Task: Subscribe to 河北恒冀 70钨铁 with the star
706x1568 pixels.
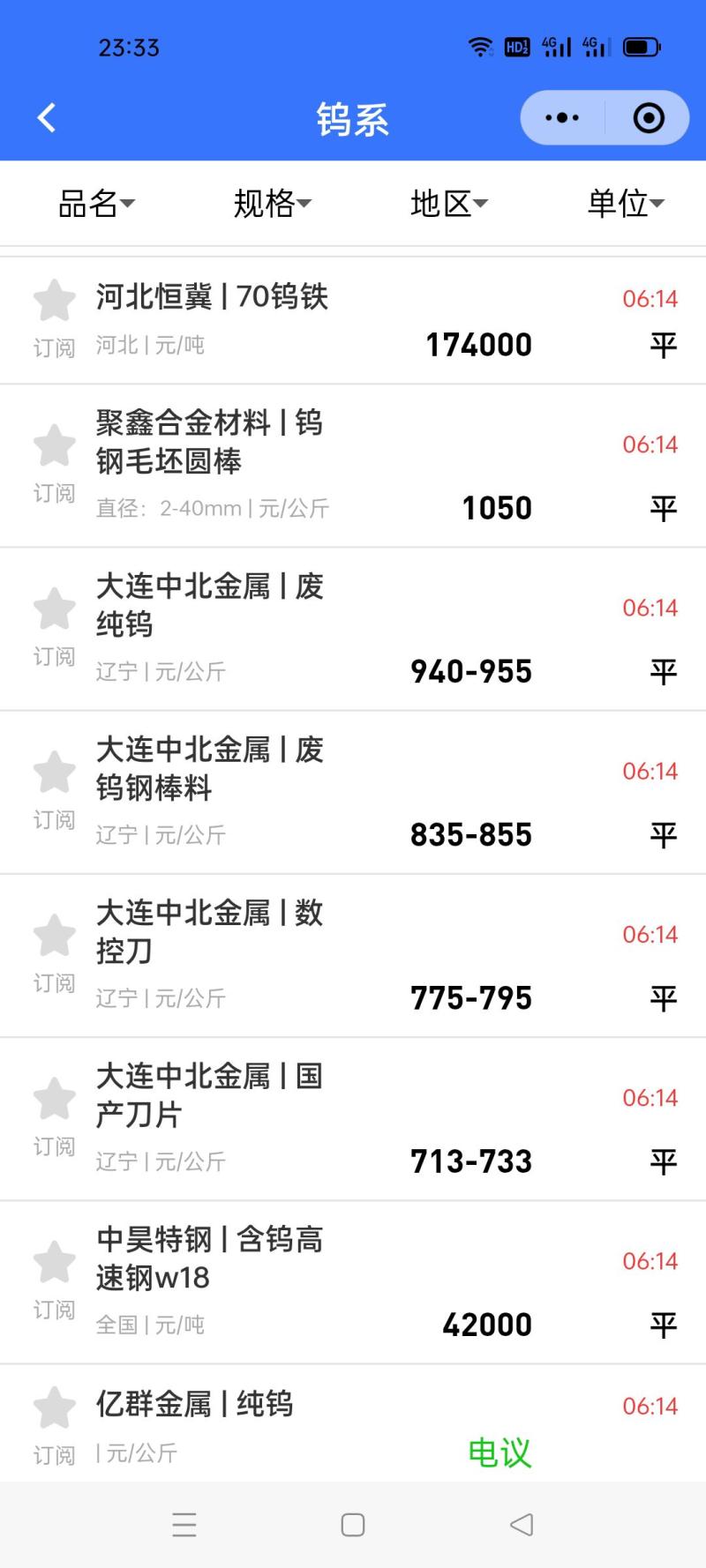Action: click(x=55, y=302)
